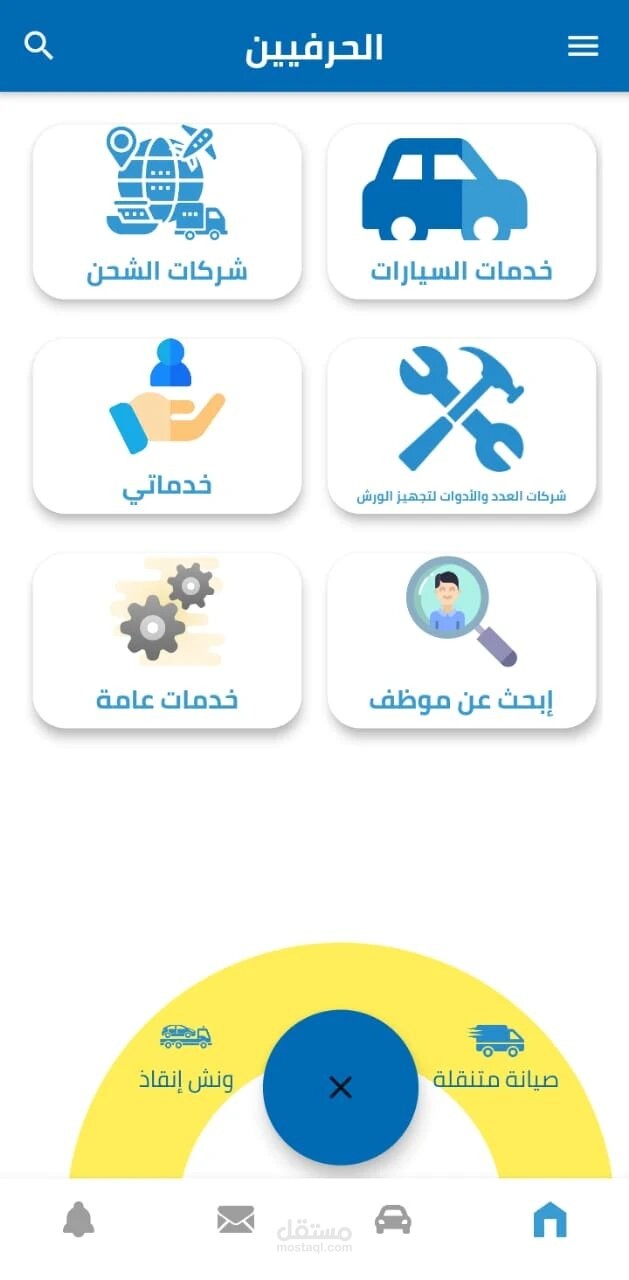Open the خدمات عامة card
This screenshot has height=1280, width=629.
point(167,640)
